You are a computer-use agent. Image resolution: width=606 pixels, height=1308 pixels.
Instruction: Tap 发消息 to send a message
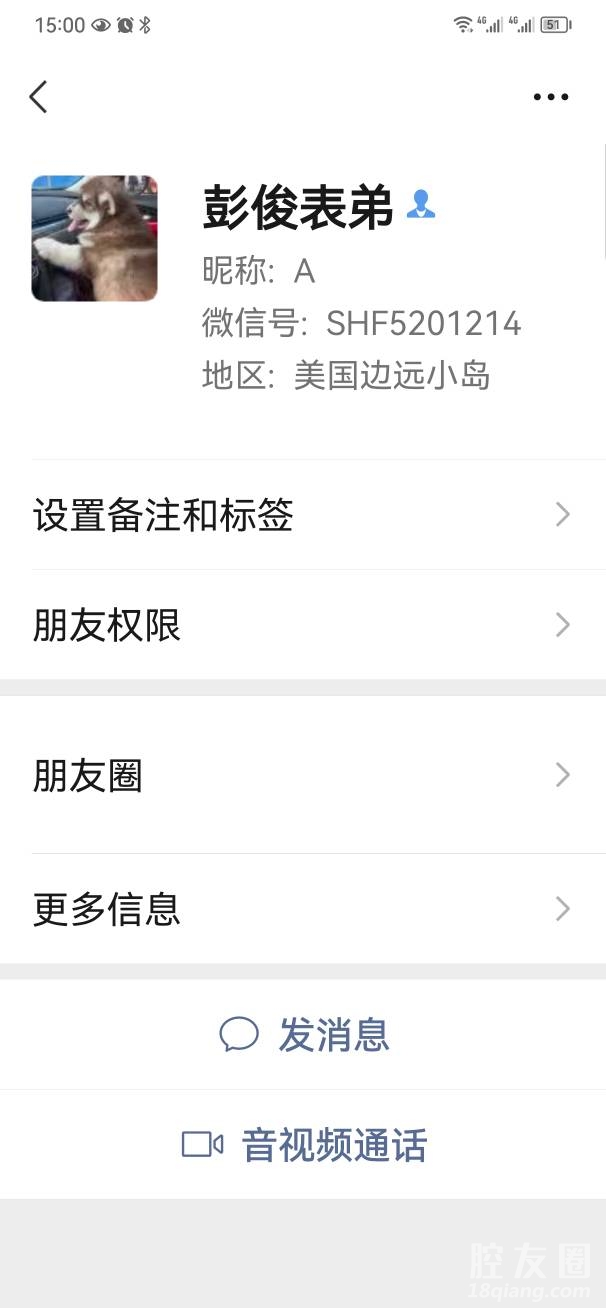pos(304,1035)
